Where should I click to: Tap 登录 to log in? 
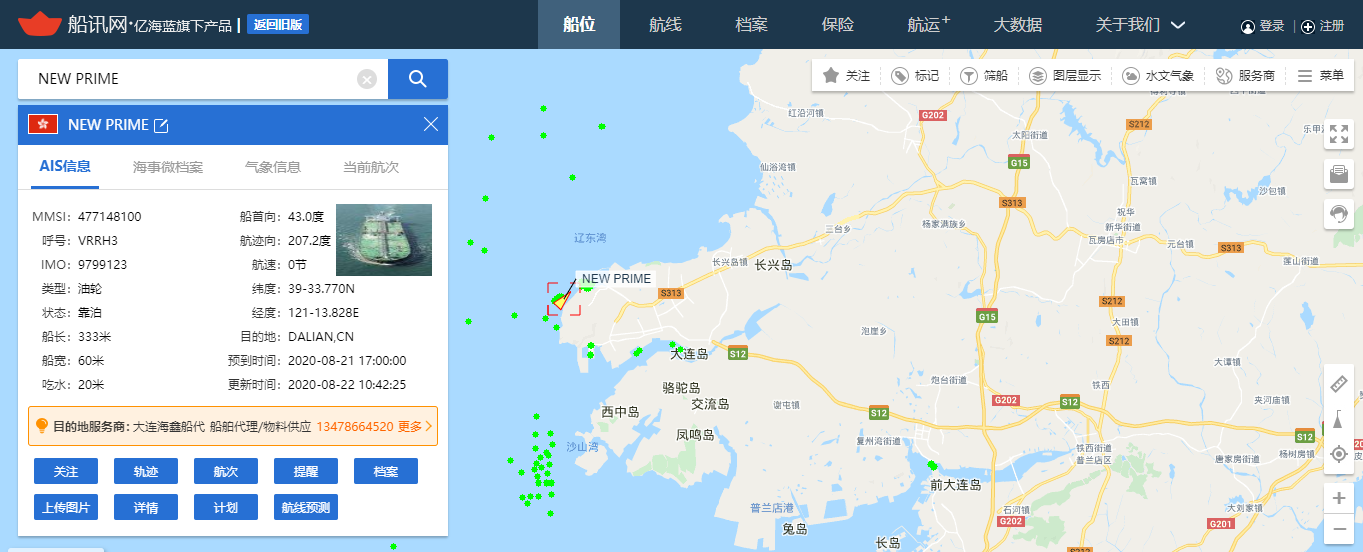pyautogui.click(x=1263, y=26)
